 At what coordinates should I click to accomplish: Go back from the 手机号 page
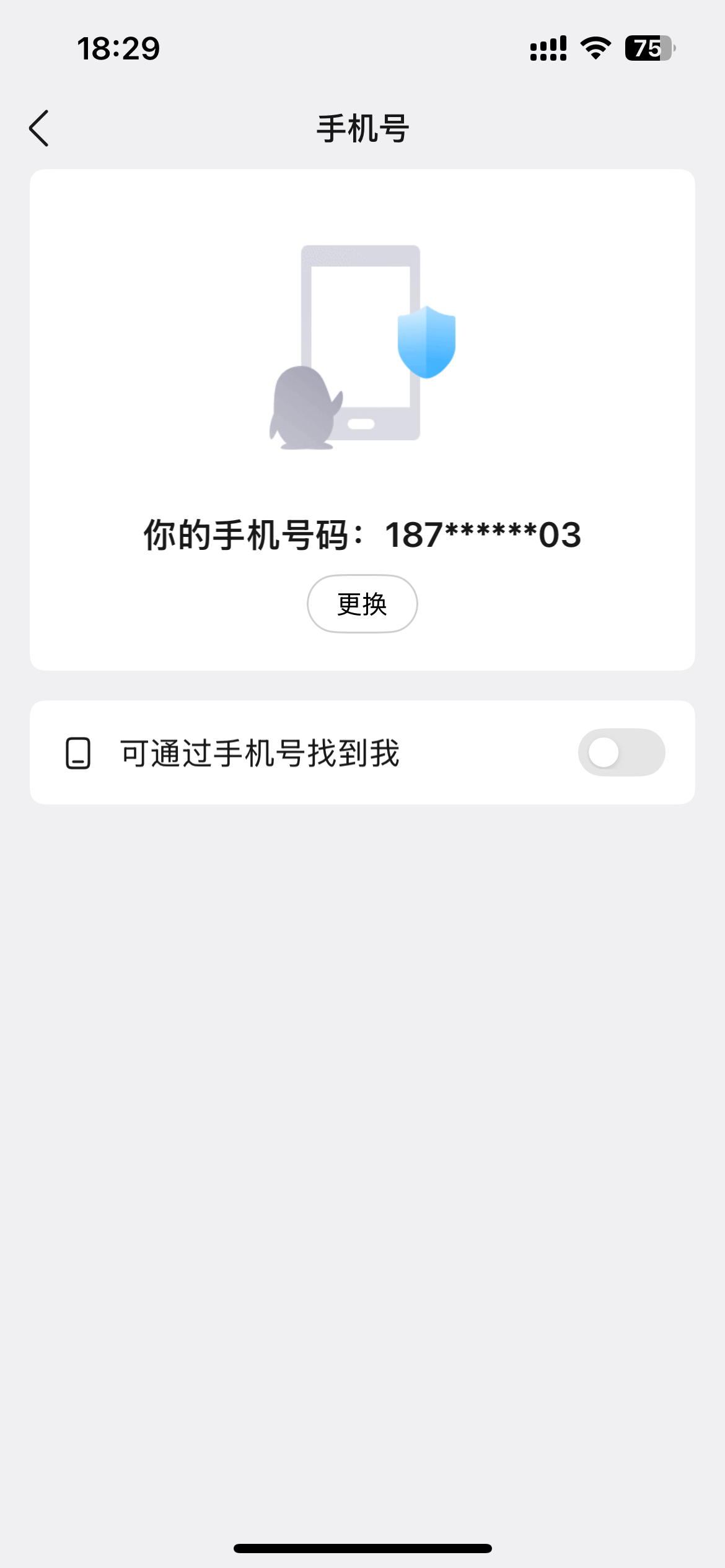pyautogui.click(x=39, y=128)
